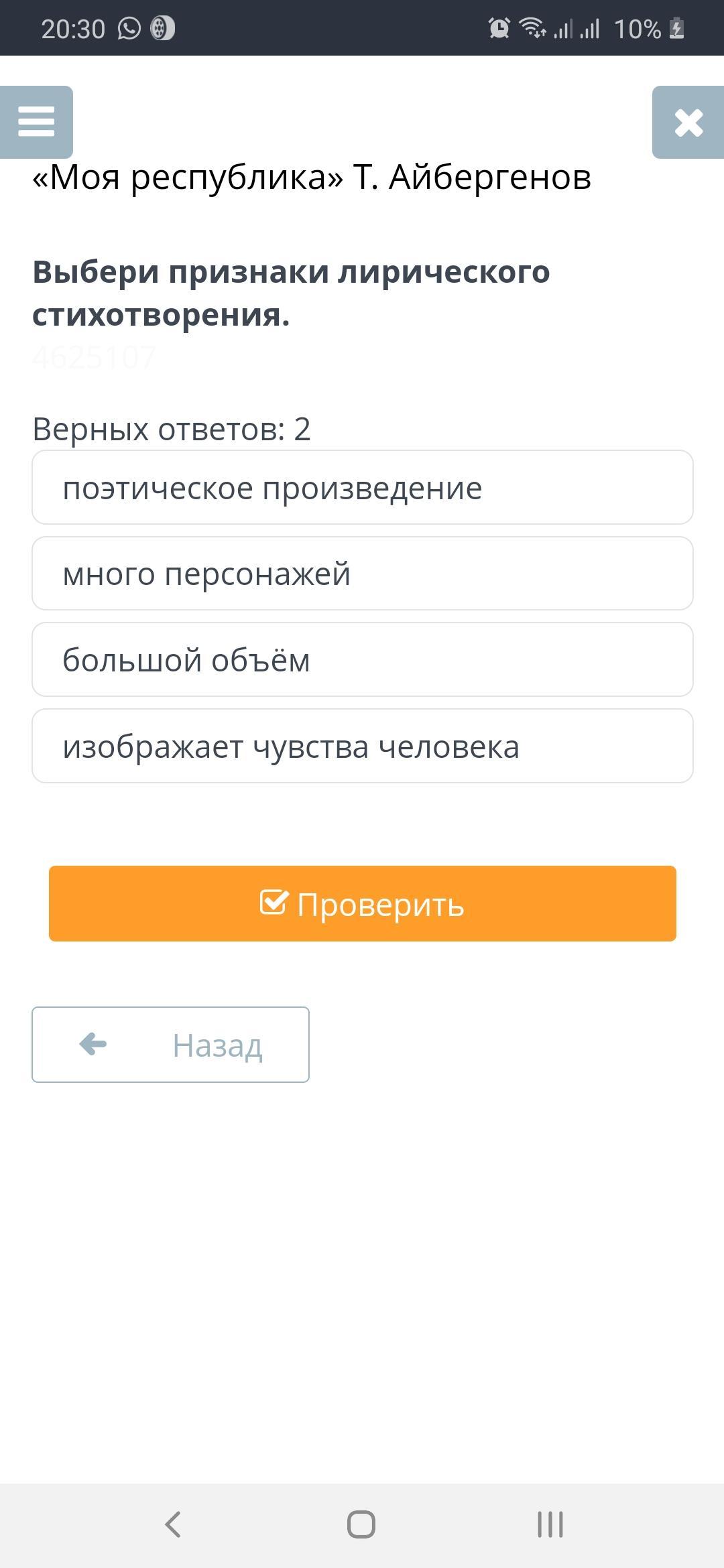Viewport: 724px width, 1568px height.
Task: Pick the «большой объём» answer
Action: [362, 660]
